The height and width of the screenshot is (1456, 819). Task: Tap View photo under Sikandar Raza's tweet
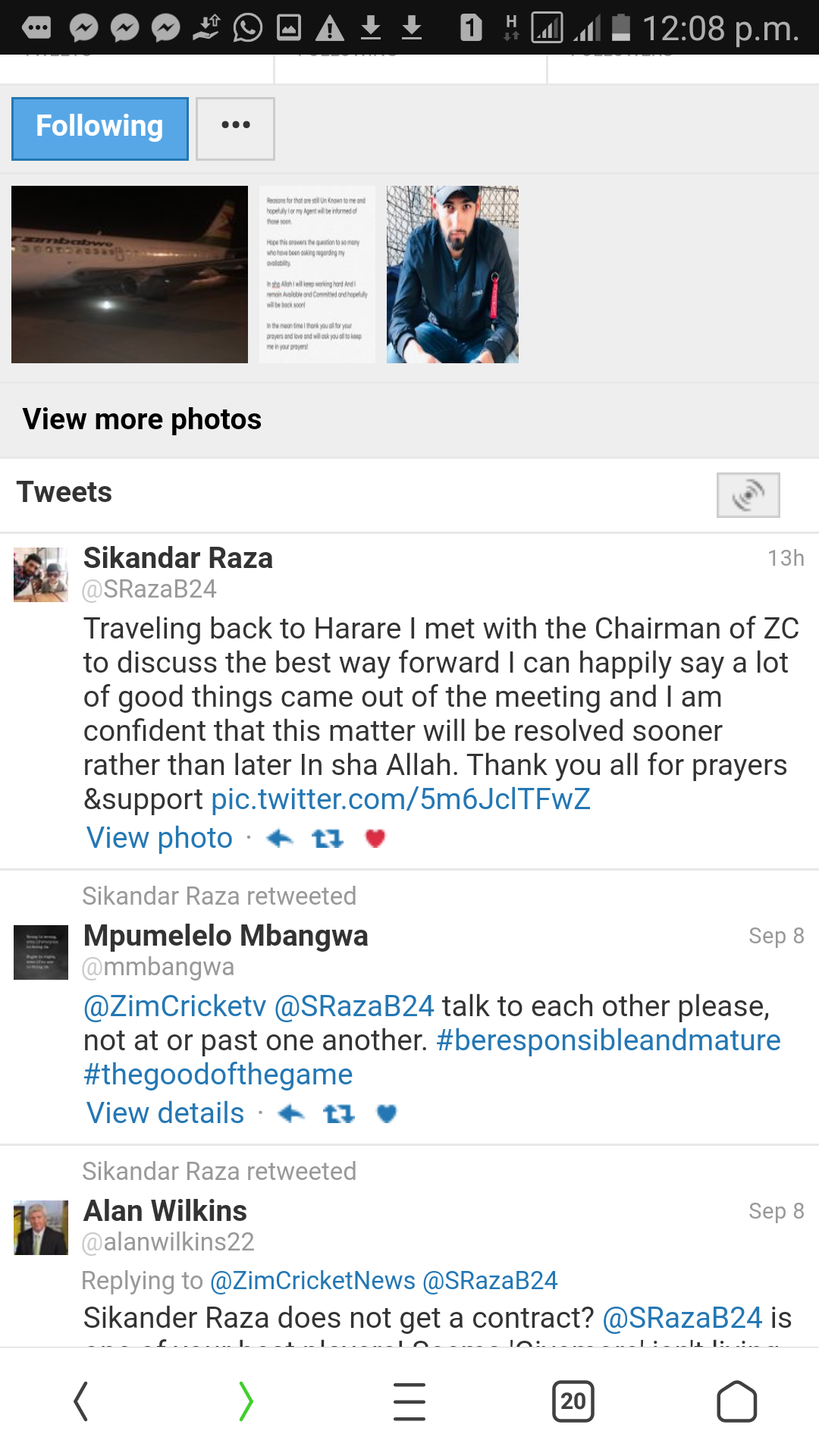[159, 838]
